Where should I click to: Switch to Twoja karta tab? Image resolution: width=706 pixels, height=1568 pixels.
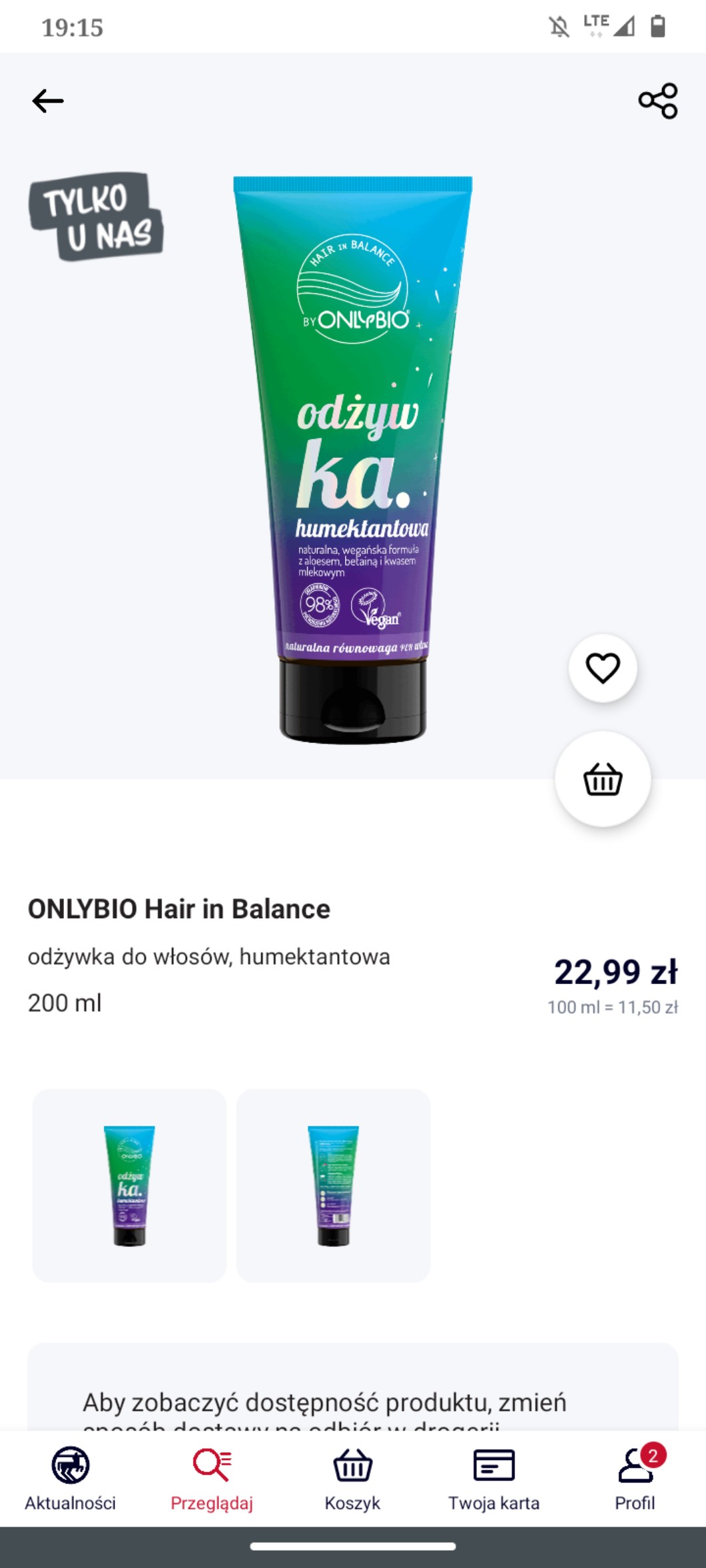click(x=494, y=1478)
